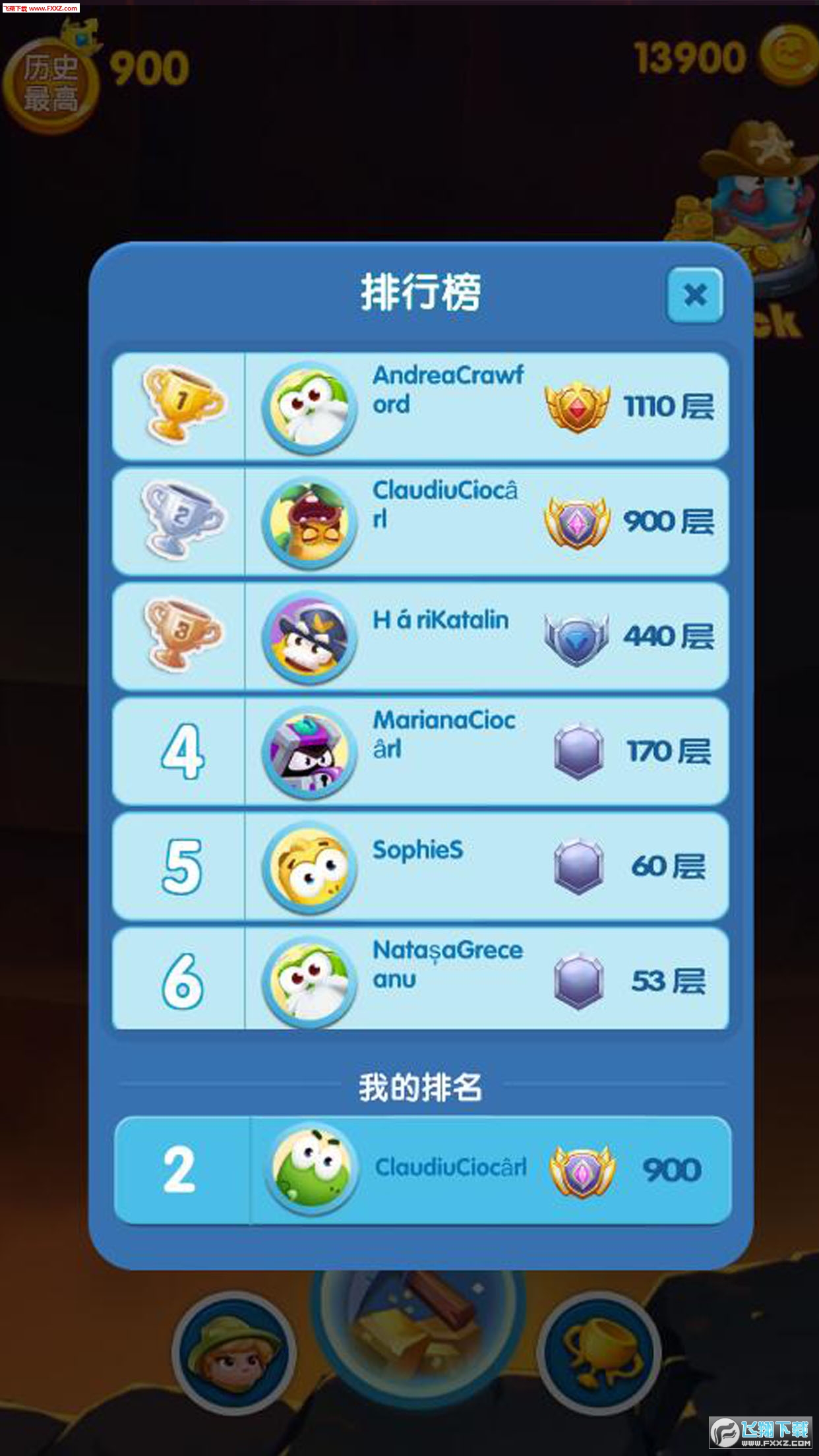Select first-place ClaudiuCiocârl row with 900层

pyautogui.click(x=420, y=521)
